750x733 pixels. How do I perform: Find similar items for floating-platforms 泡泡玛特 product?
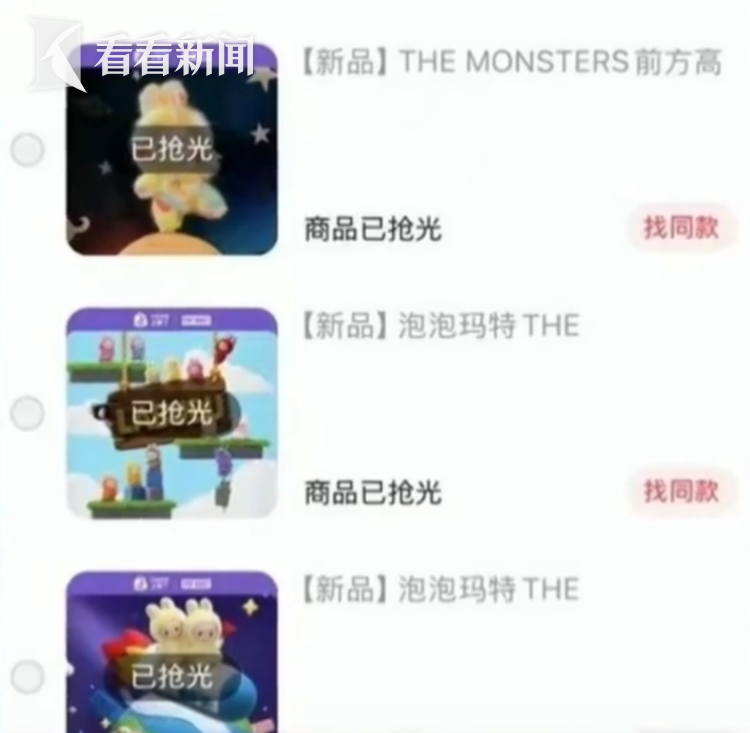pos(680,491)
